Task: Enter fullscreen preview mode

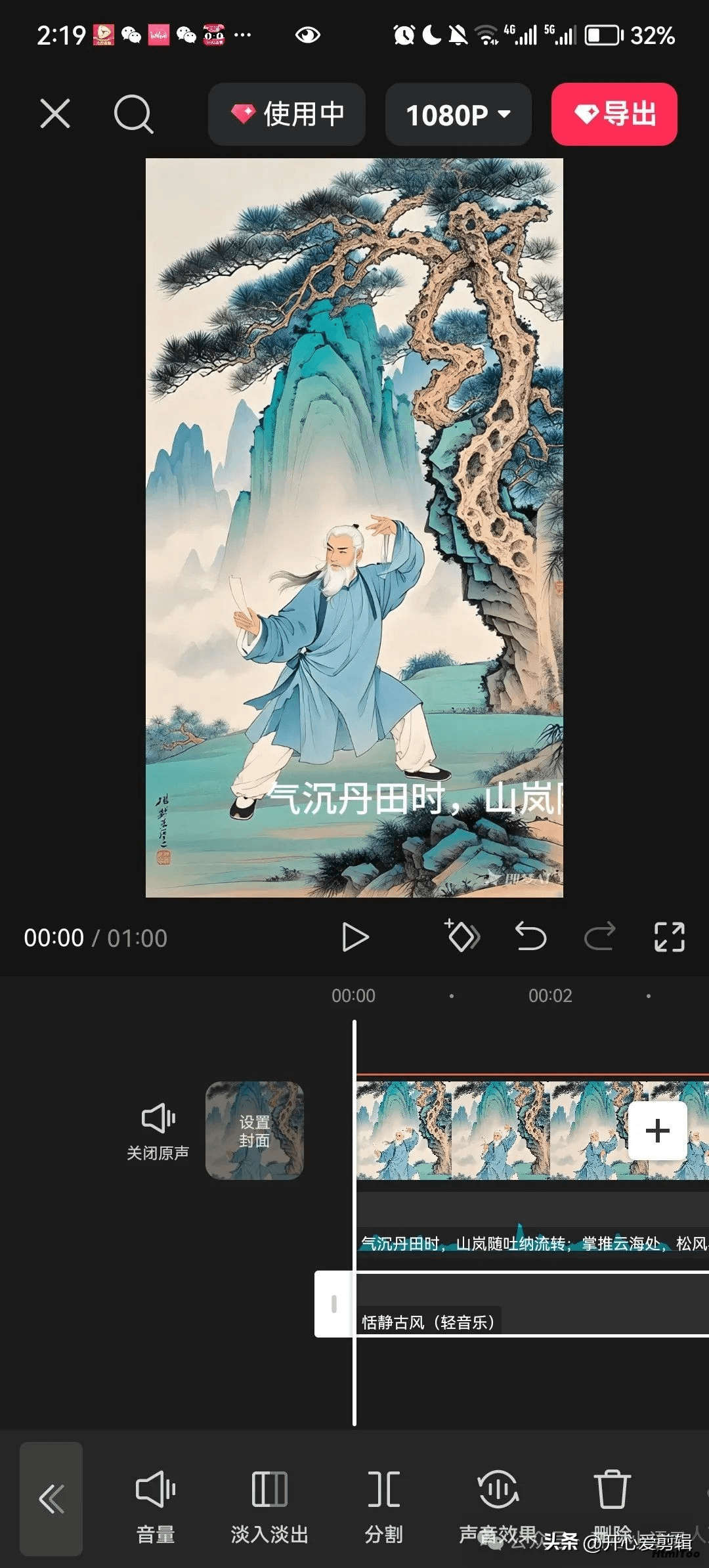Action: click(670, 937)
